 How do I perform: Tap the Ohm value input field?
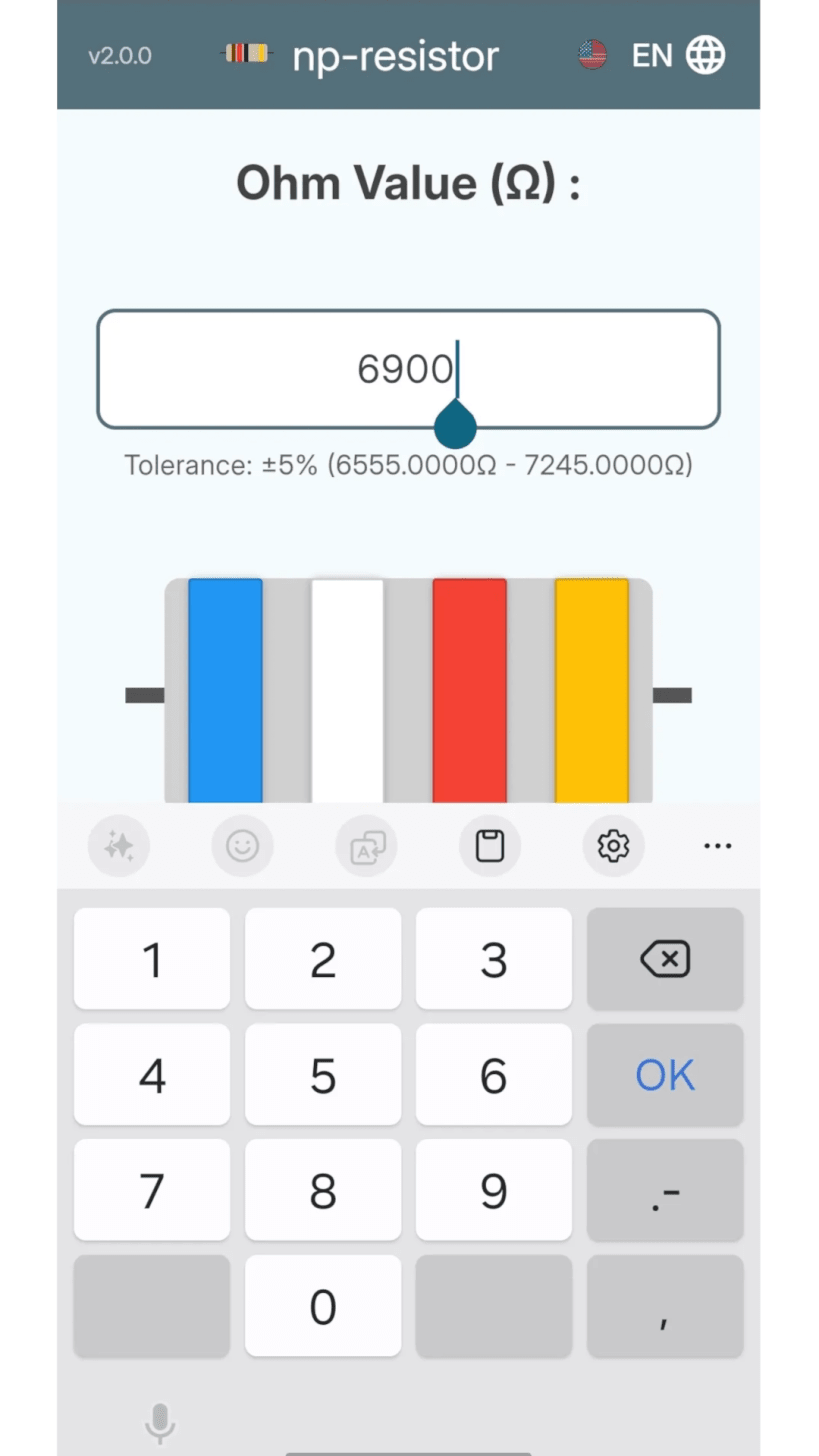(408, 369)
